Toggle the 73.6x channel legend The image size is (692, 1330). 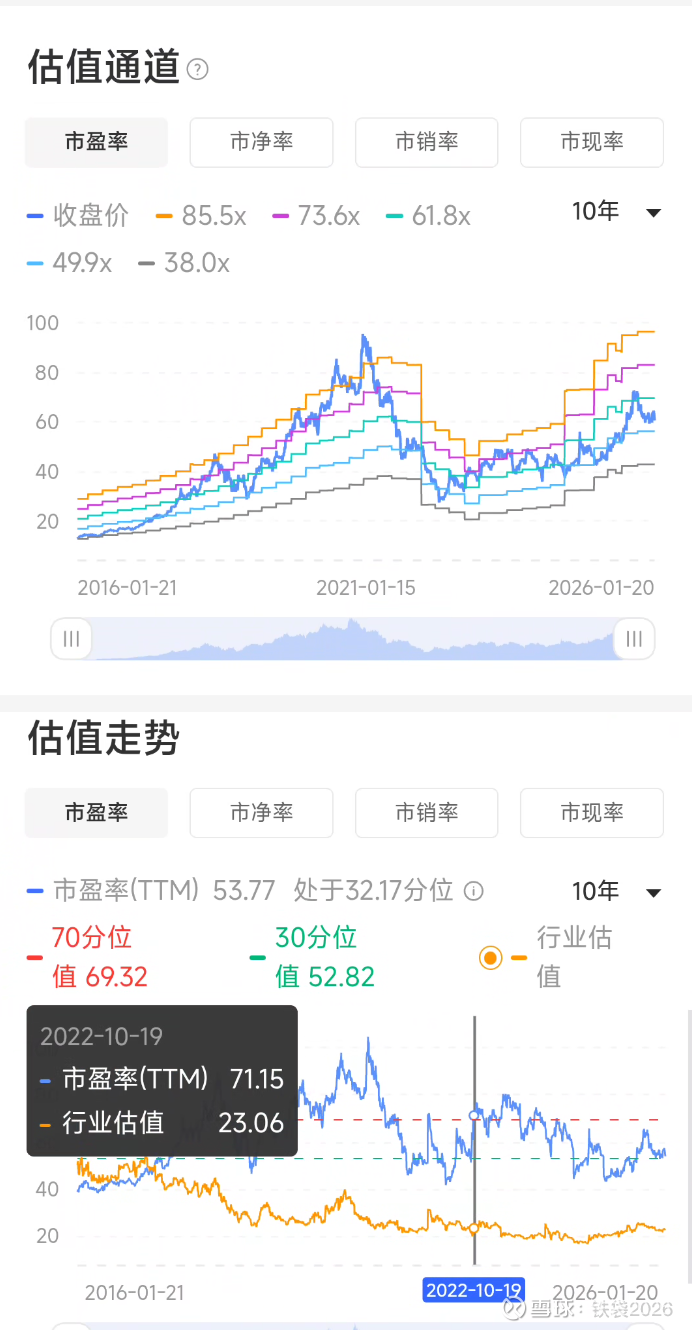click(316, 216)
